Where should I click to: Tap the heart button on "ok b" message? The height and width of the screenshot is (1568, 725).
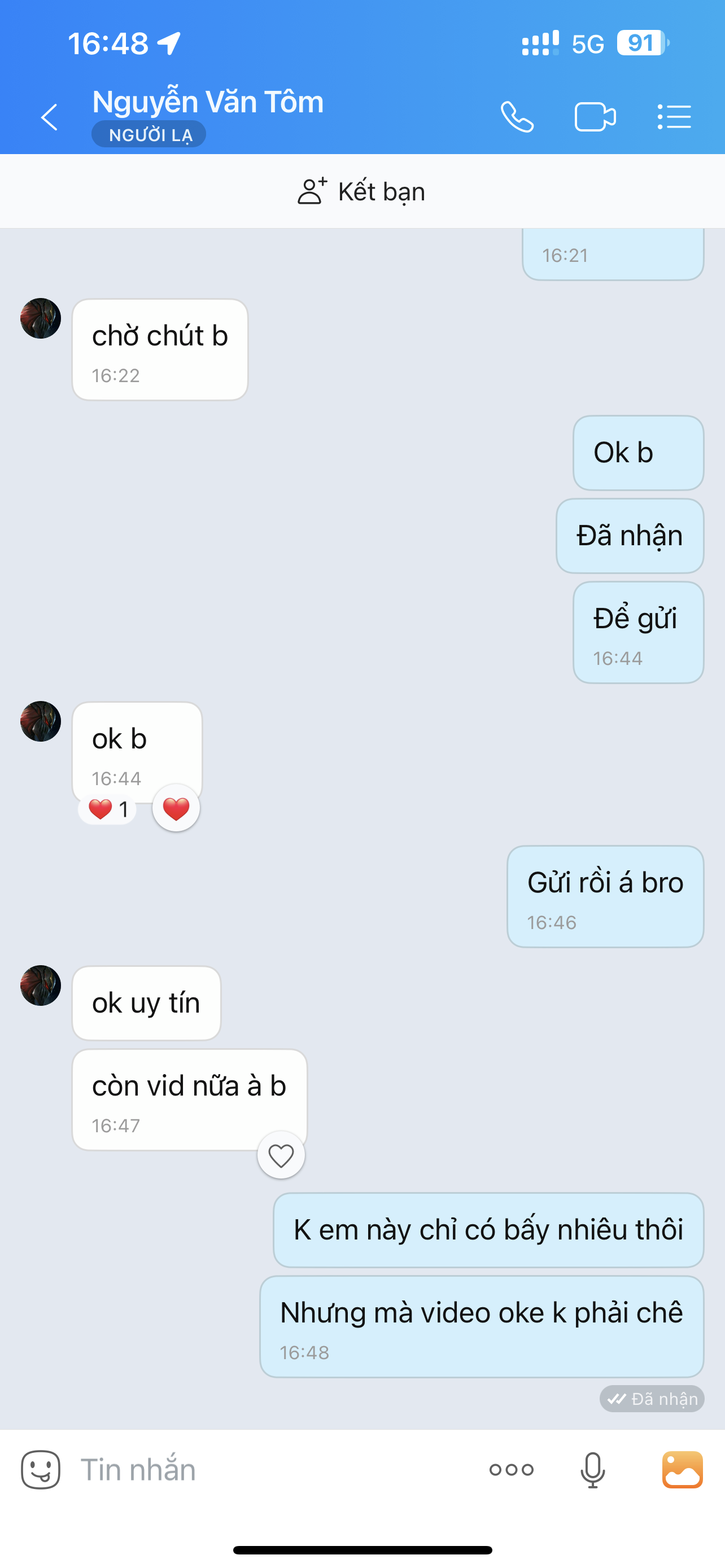[x=176, y=808]
